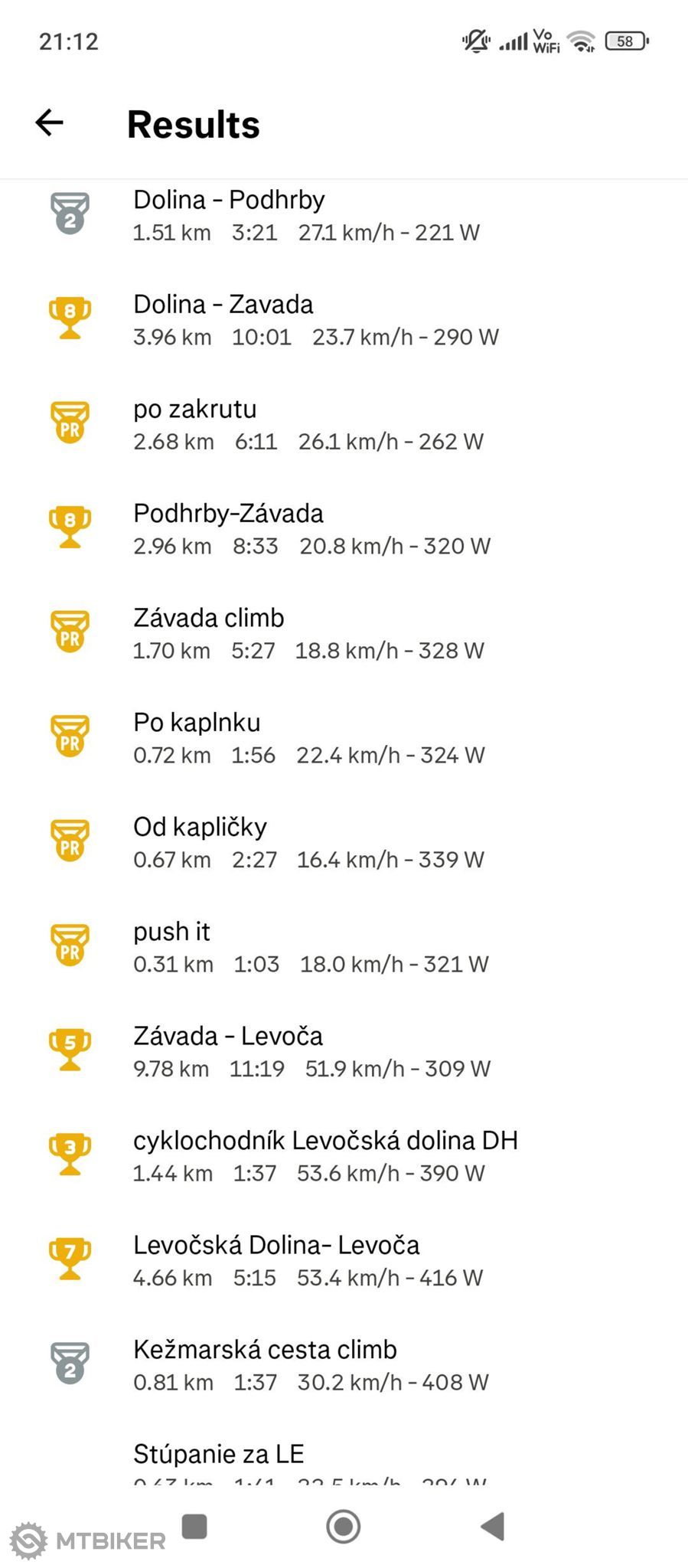Select the Závada - Levoča segment
This screenshot has height=1568, width=688.
click(344, 1051)
